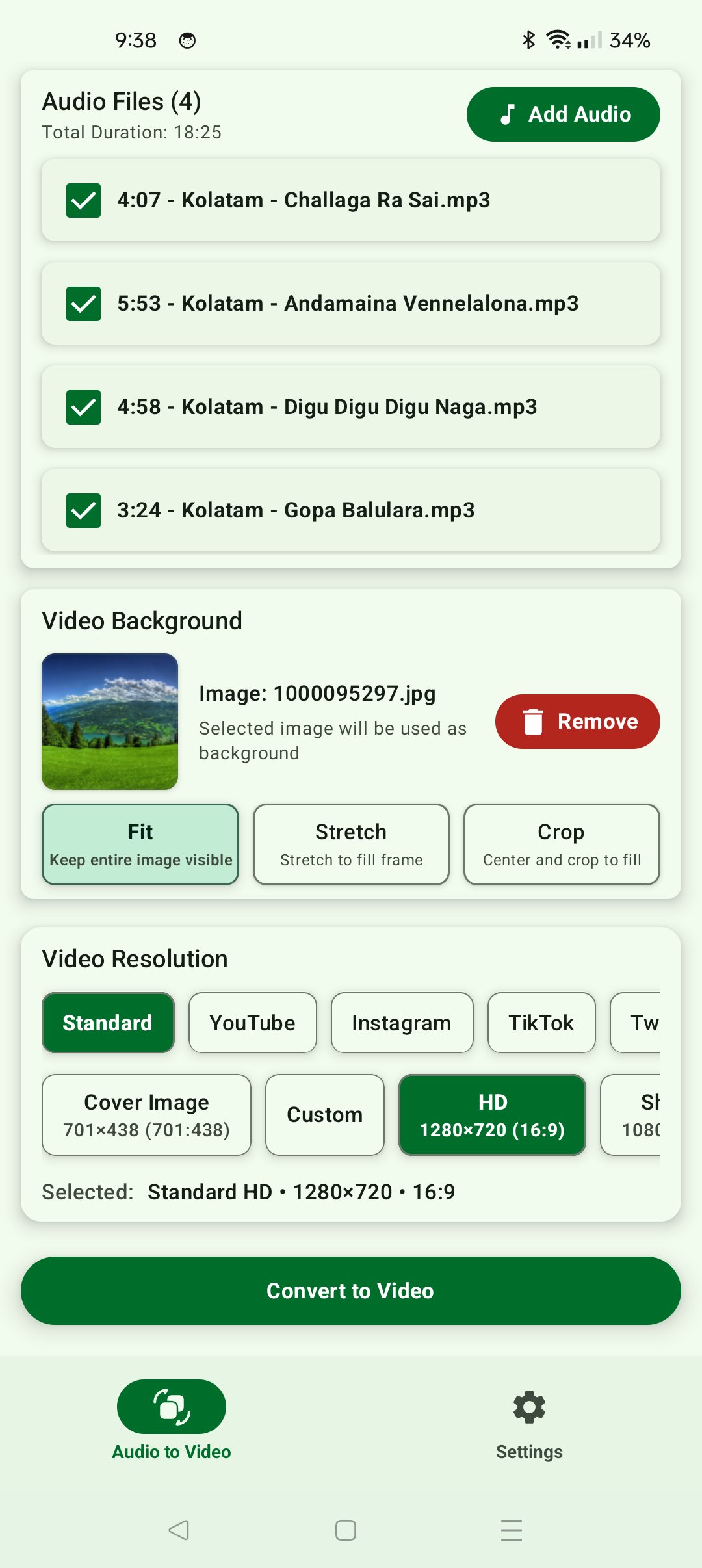The width and height of the screenshot is (702, 1568).
Task: Select Crop image mode
Action: (562, 844)
